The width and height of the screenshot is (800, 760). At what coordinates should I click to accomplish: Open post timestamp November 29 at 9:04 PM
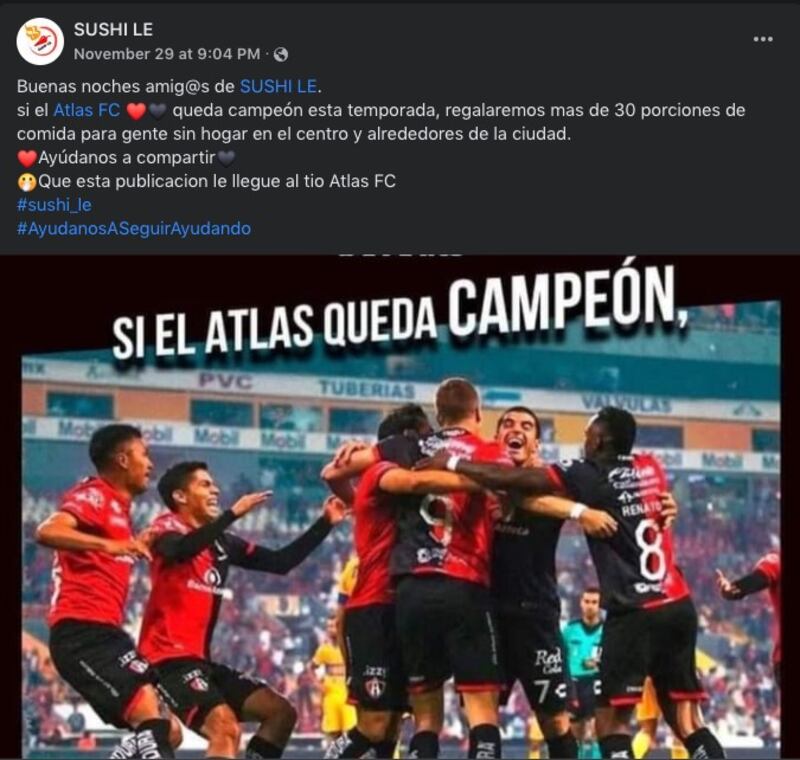(x=166, y=54)
